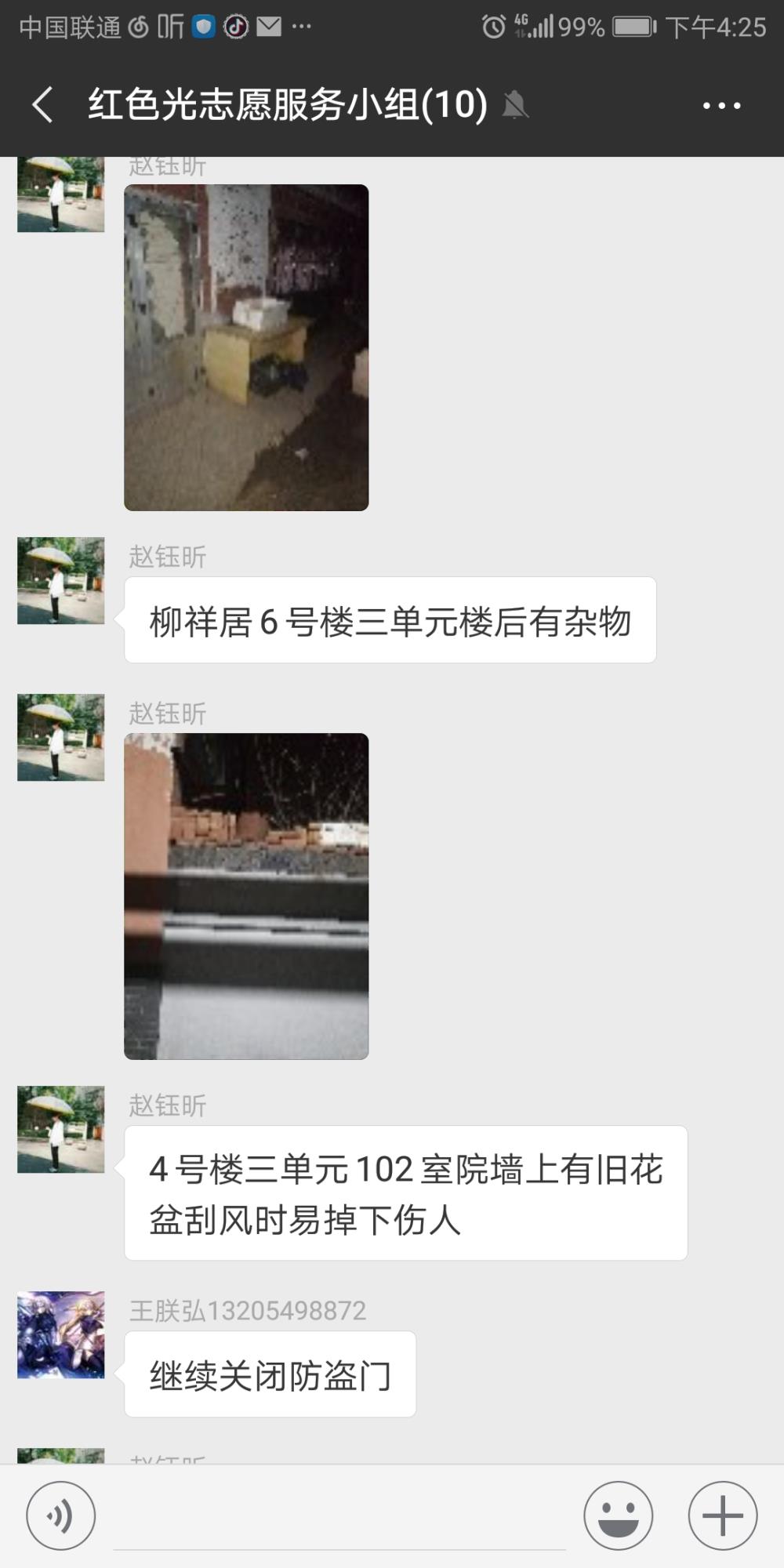Go back from the group chat
Screen dimensions: 784x1568
coord(43,105)
